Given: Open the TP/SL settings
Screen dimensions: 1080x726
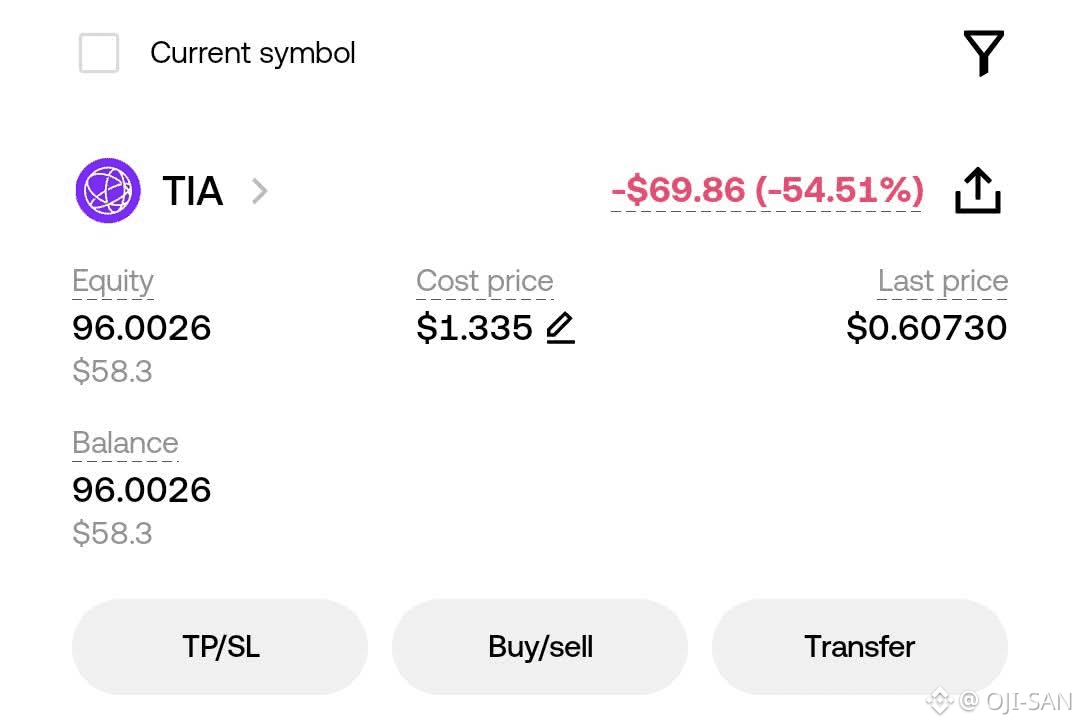Looking at the screenshot, I should click(x=220, y=647).
